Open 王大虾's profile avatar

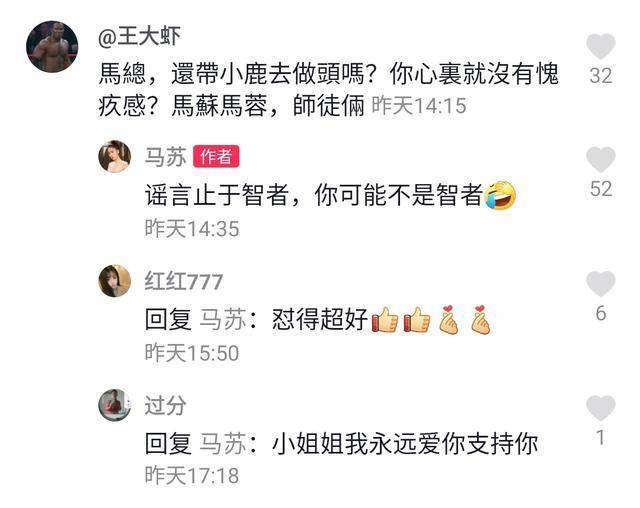pos(53,47)
